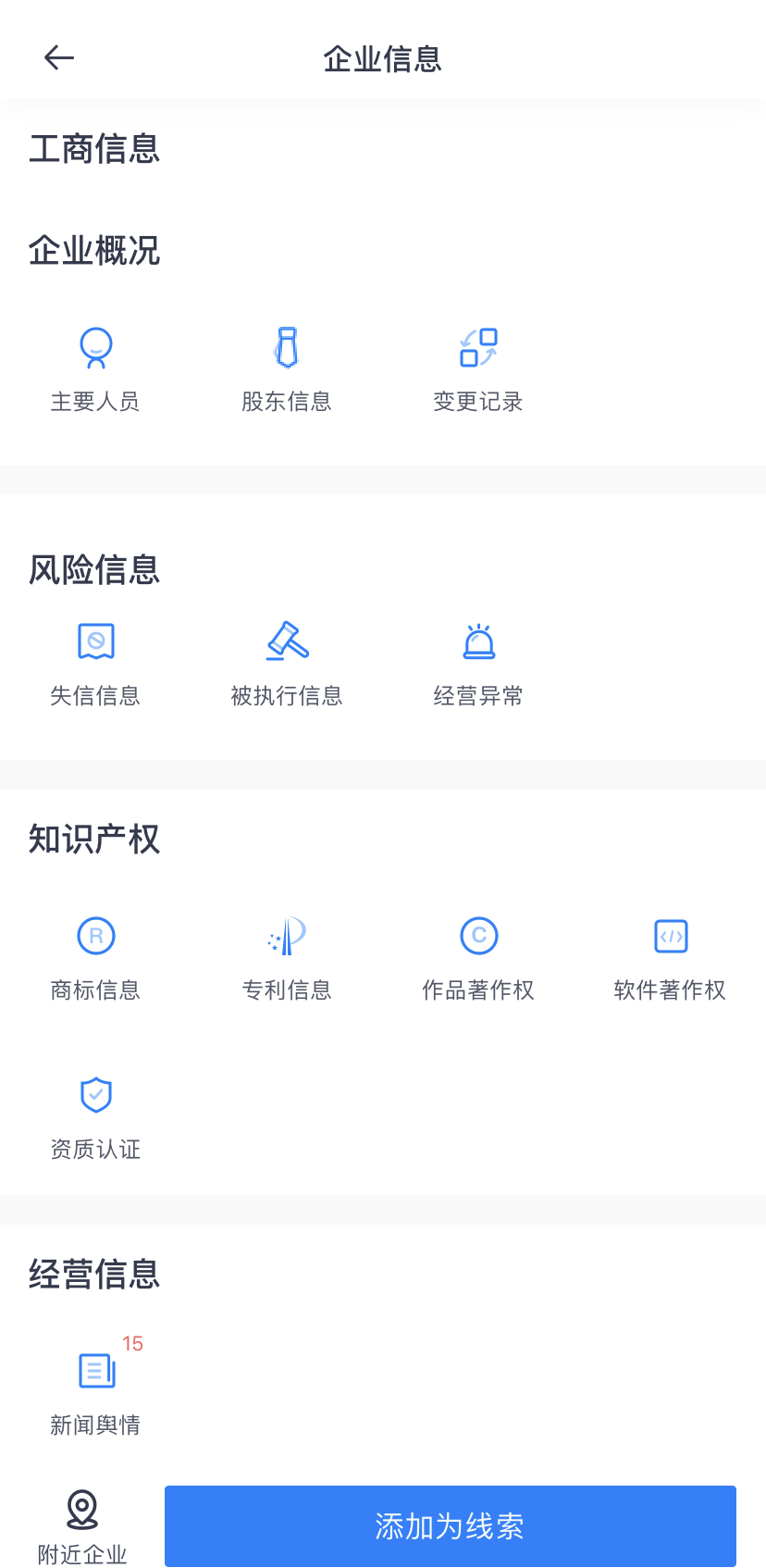The height and width of the screenshot is (1568, 766).
Task: Open 被执行信息 enforcement info
Action: 287,662
